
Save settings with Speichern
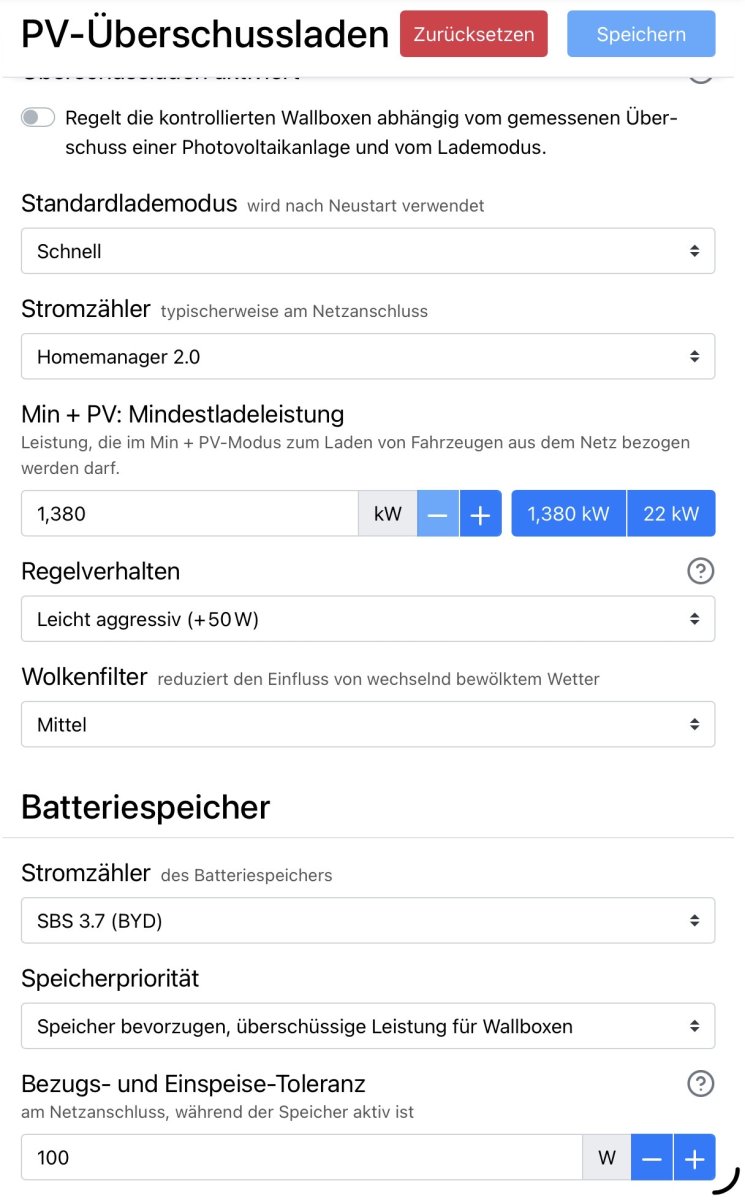pos(640,34)
